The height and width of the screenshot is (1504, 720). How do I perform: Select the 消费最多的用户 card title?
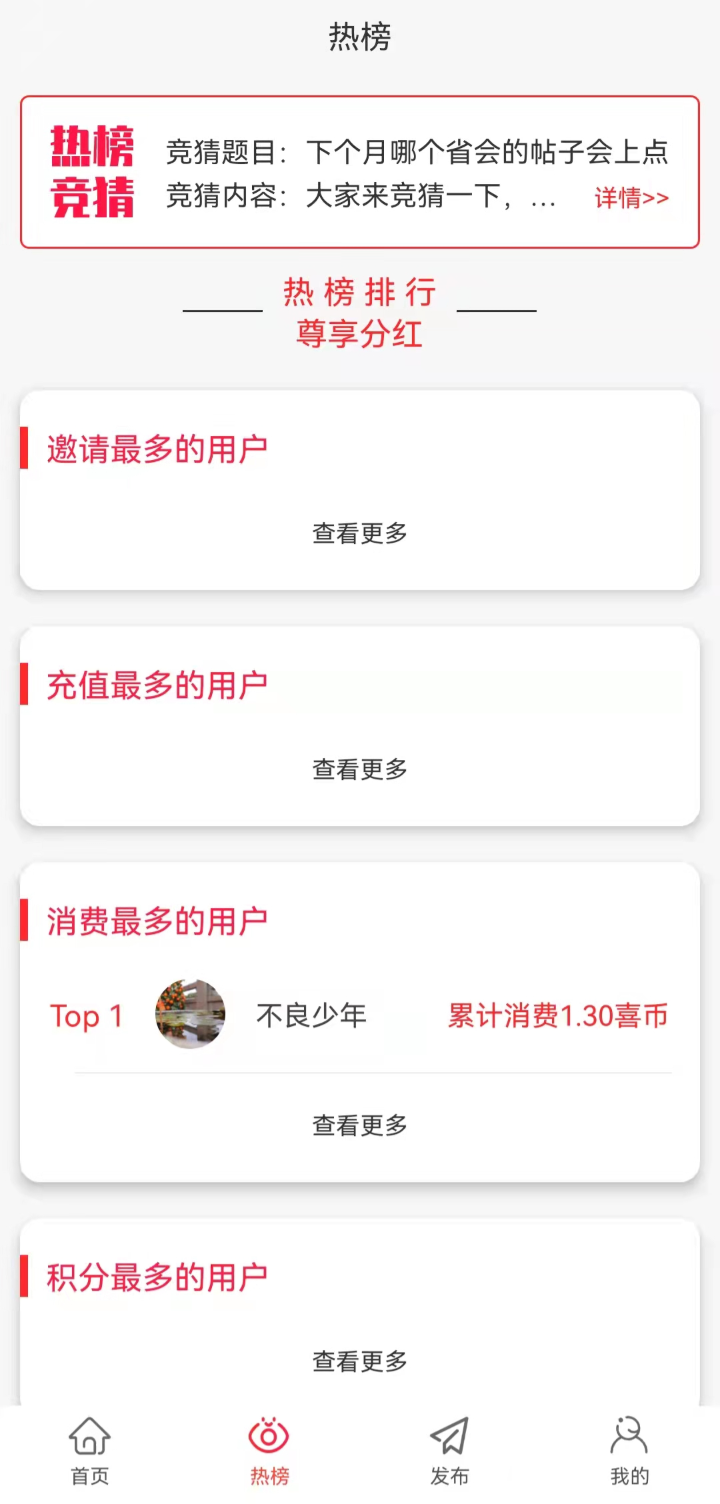pos(155,920)
